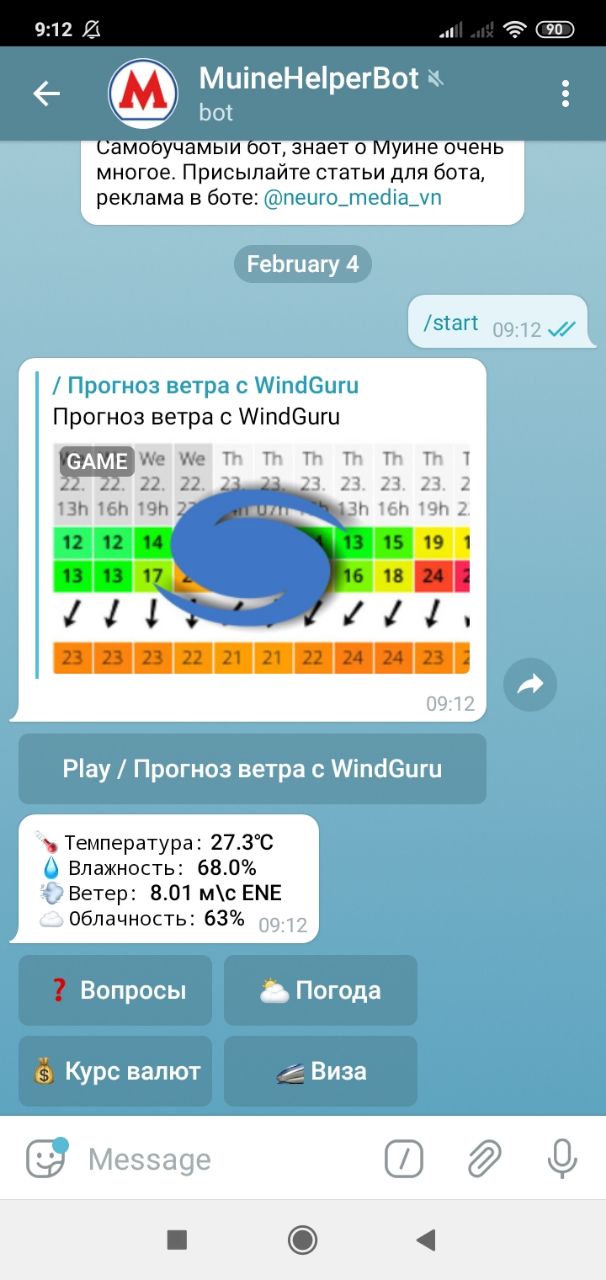
Task: Open the three-dot overflow menu
Action: pyautogui.click(x=565, y=94)
